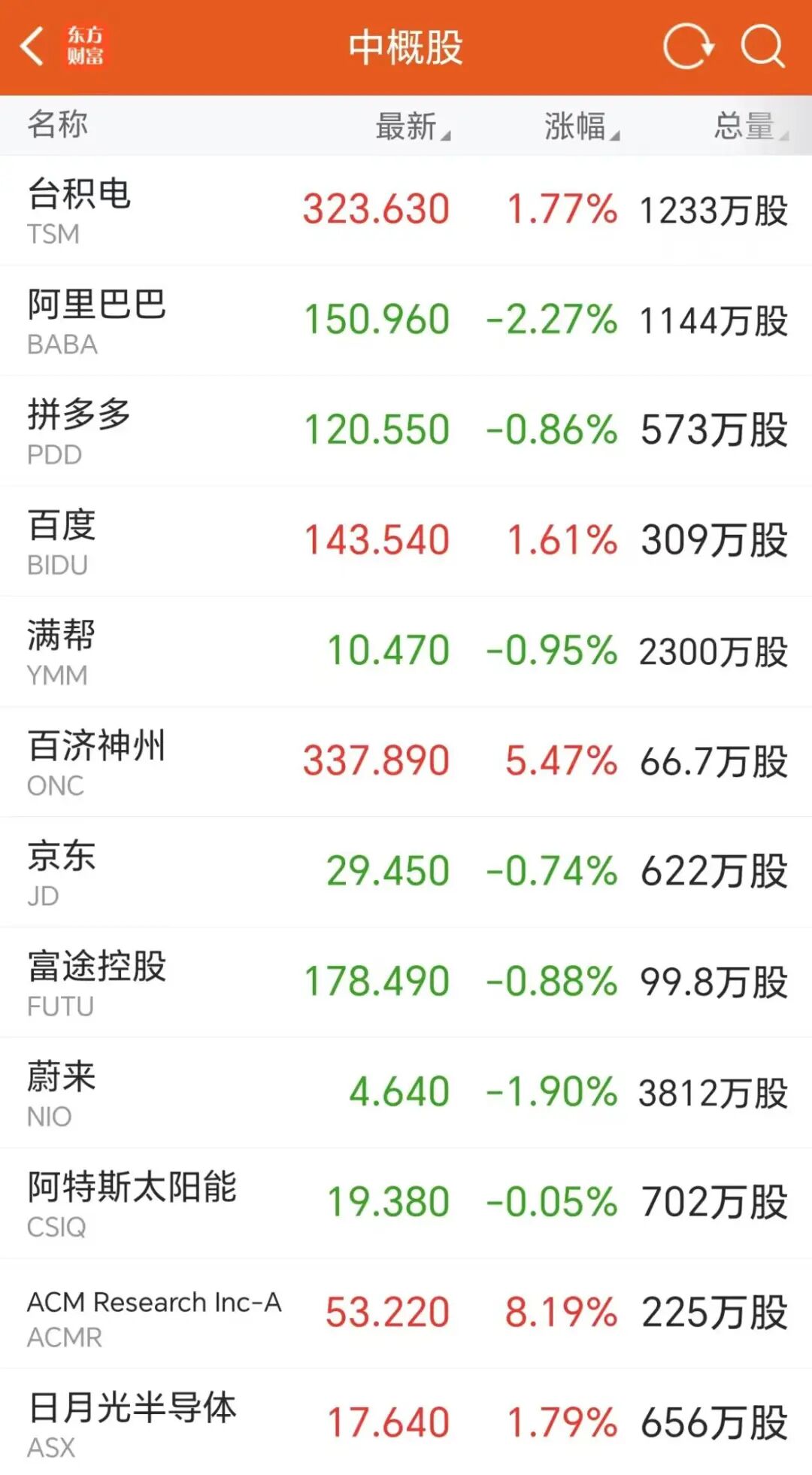812x1475 pixels.
Task: Open the search magnifier
Action: pyautogui.click(x=762, y=47)
